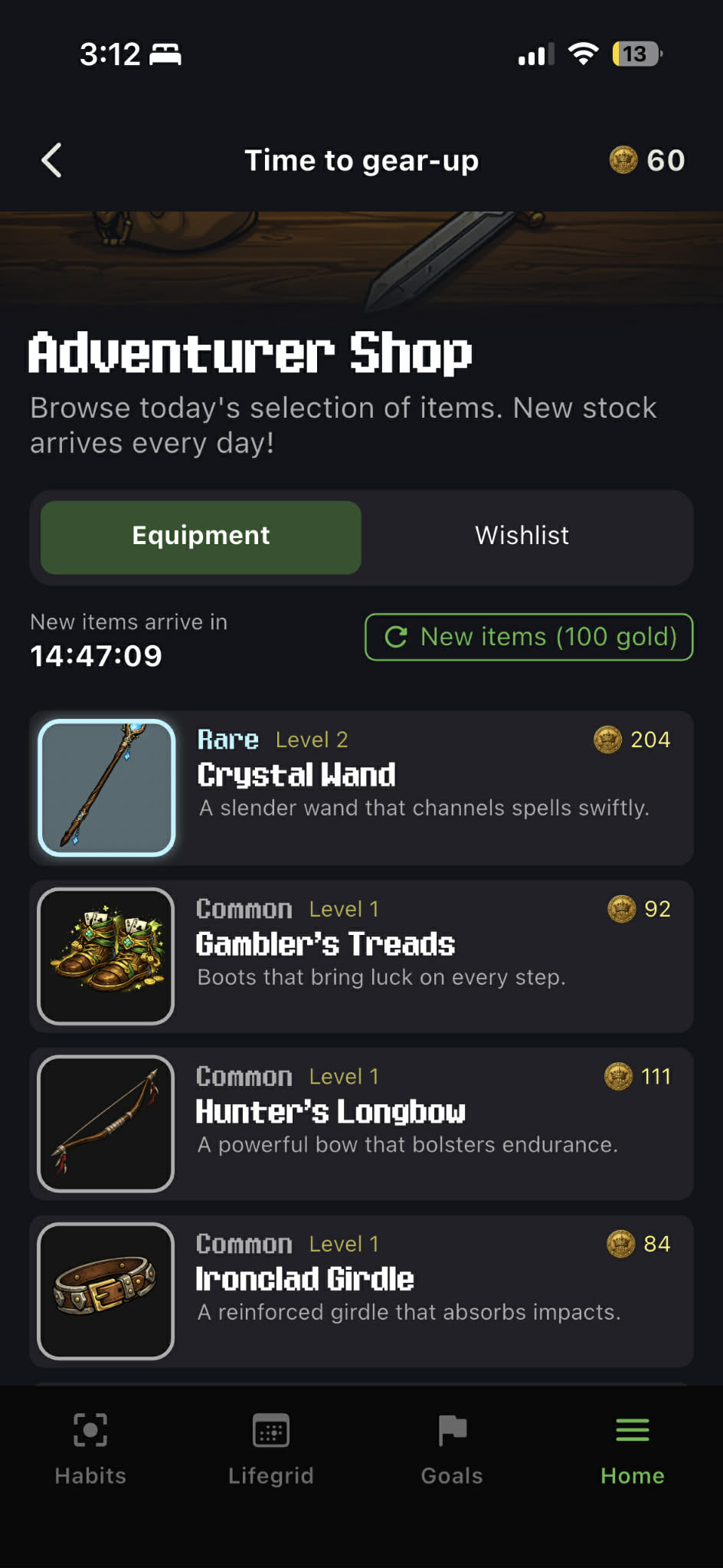
Task: Click the Adventurer Shop banner image
Action: point(361,257)
